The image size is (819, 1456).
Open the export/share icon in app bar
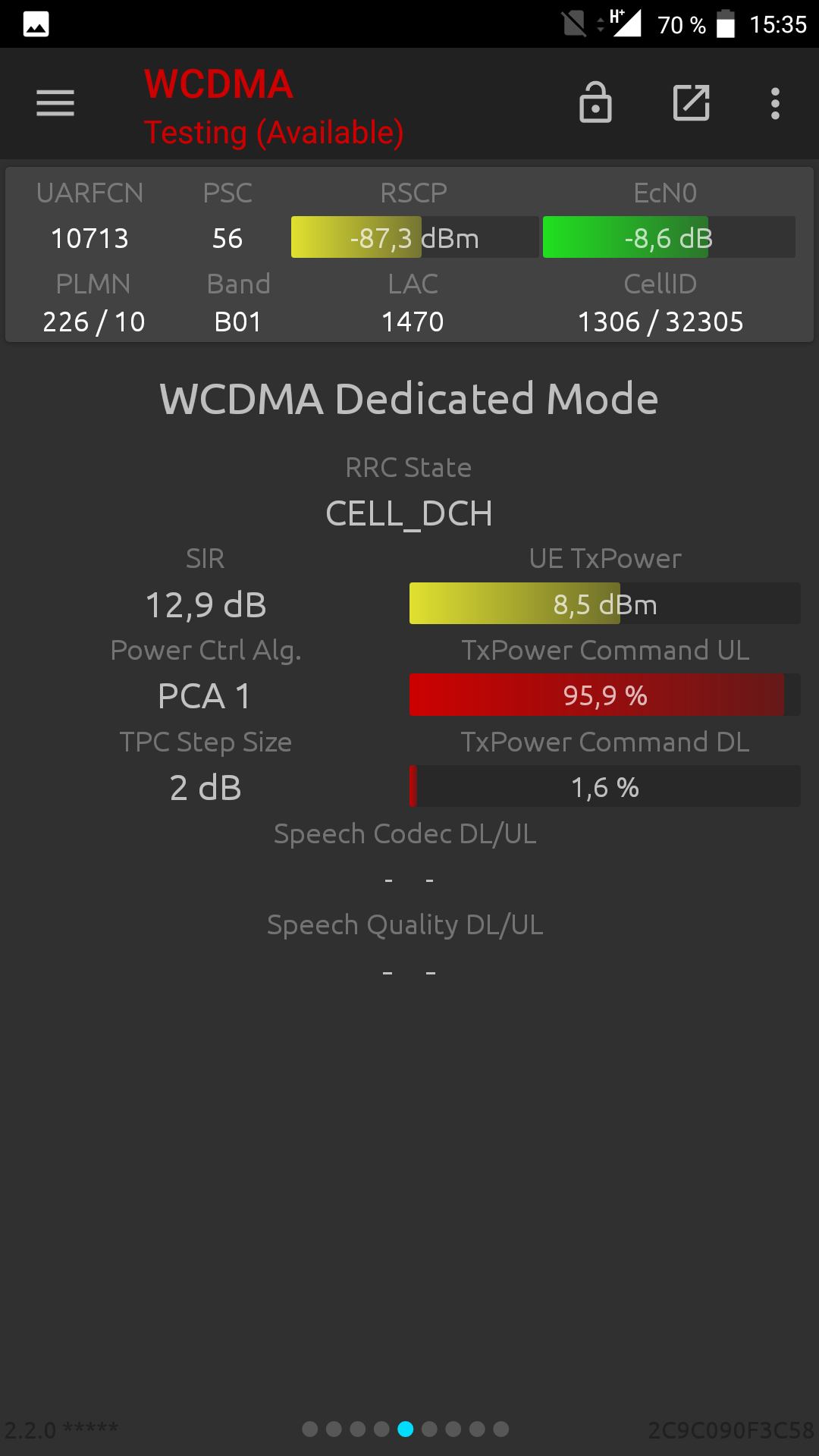(x=692, y=102)
